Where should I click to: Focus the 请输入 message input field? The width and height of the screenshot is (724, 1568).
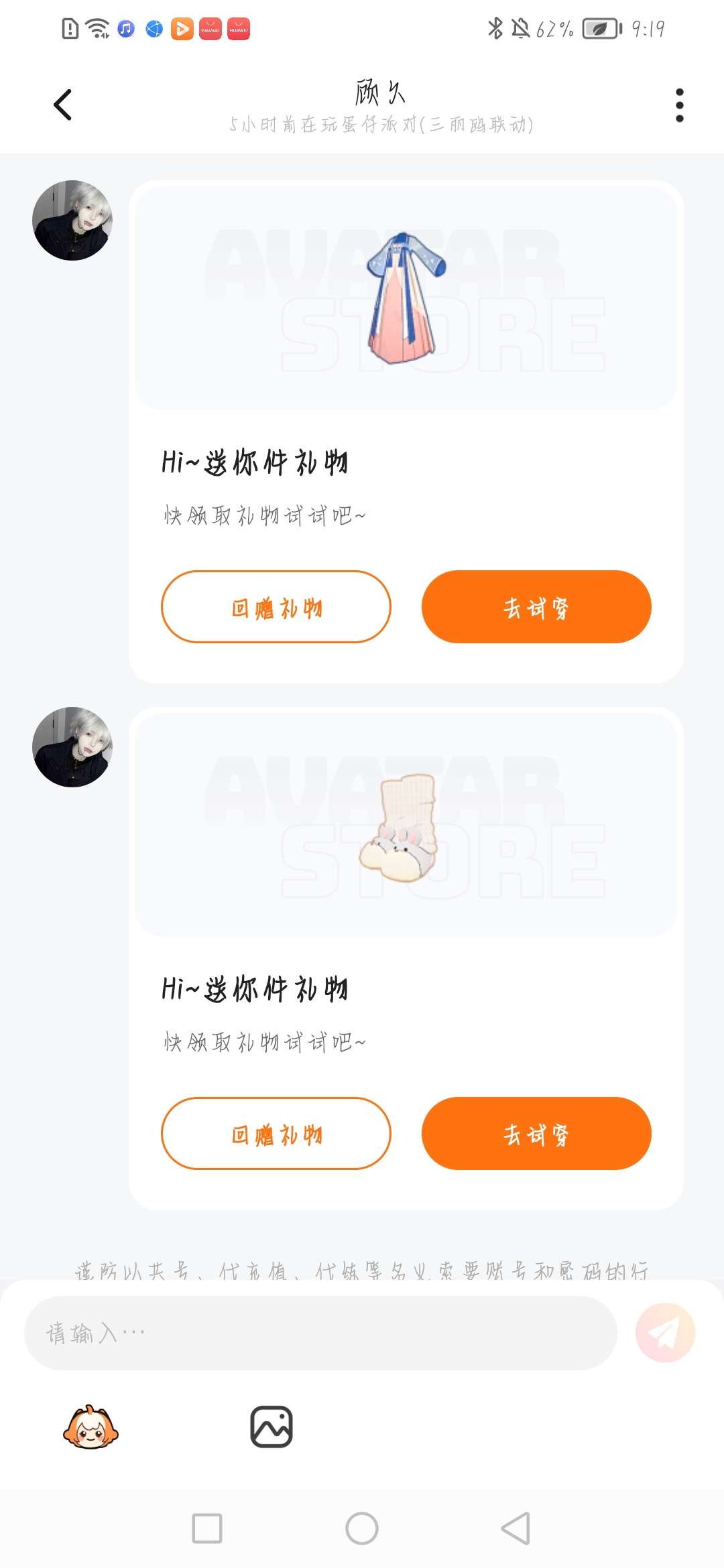tap(320, 1333)
